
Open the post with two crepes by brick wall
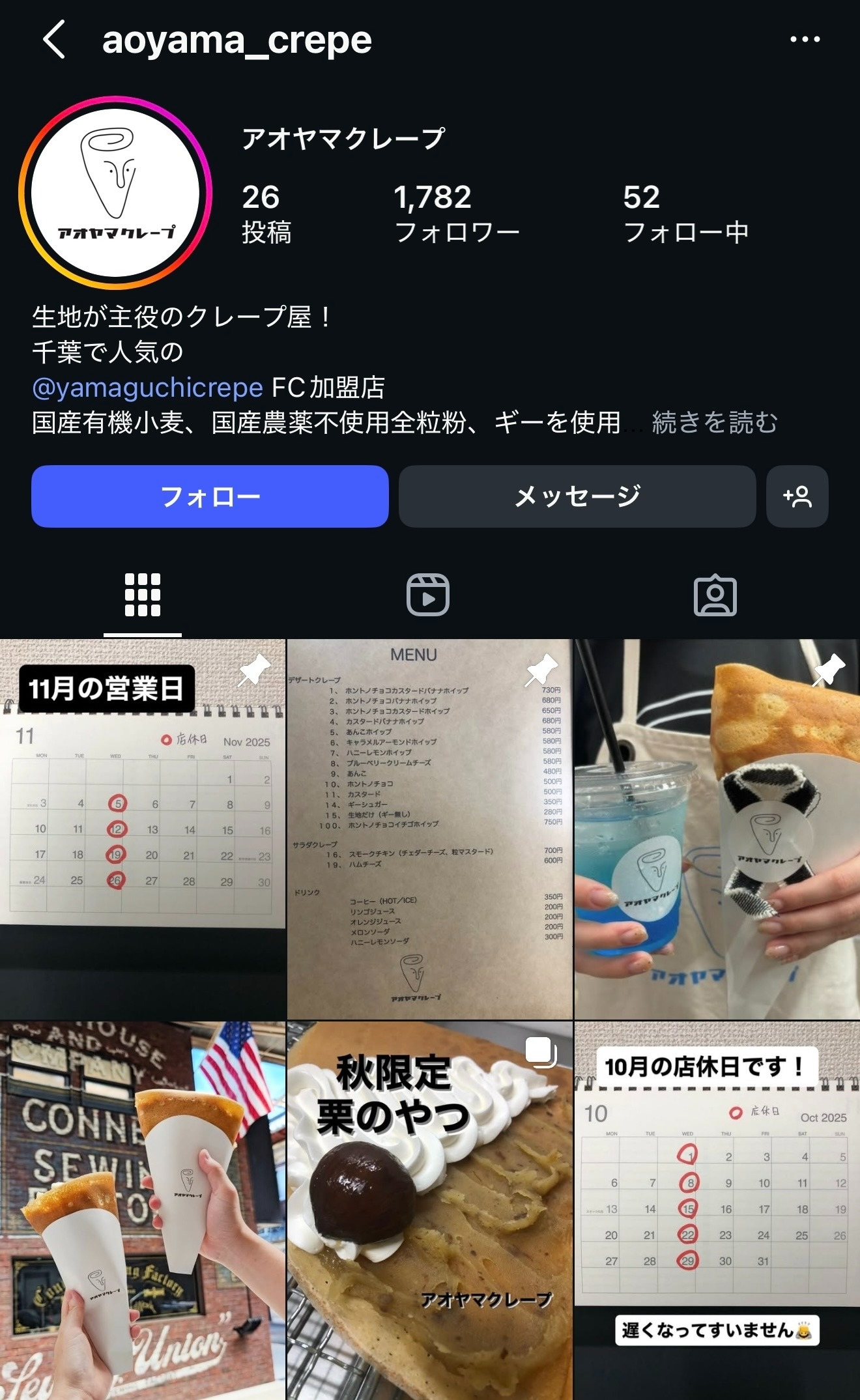[x=142, y=1210]
